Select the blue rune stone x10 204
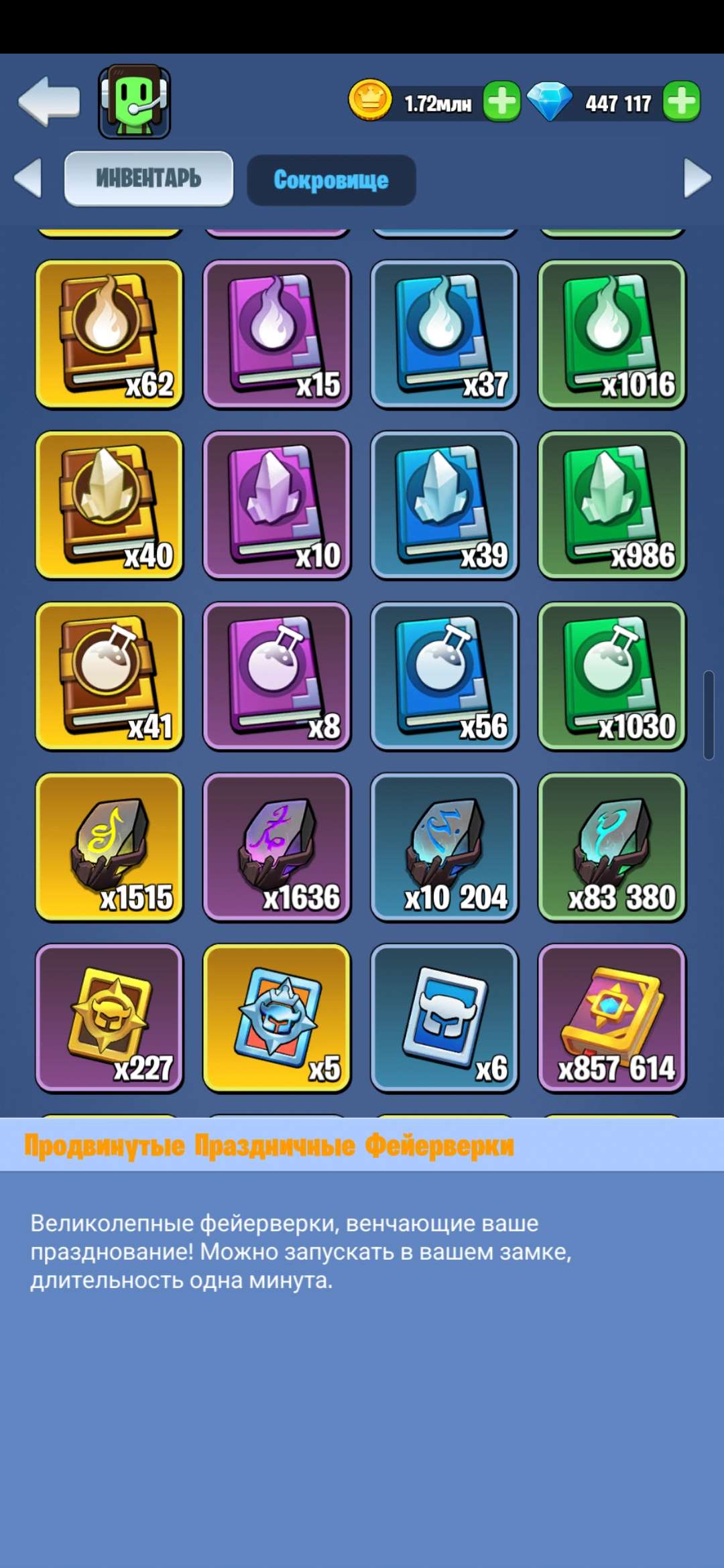Image resolution: width=724 pixels, height=1568 pixels. [444, 846]
